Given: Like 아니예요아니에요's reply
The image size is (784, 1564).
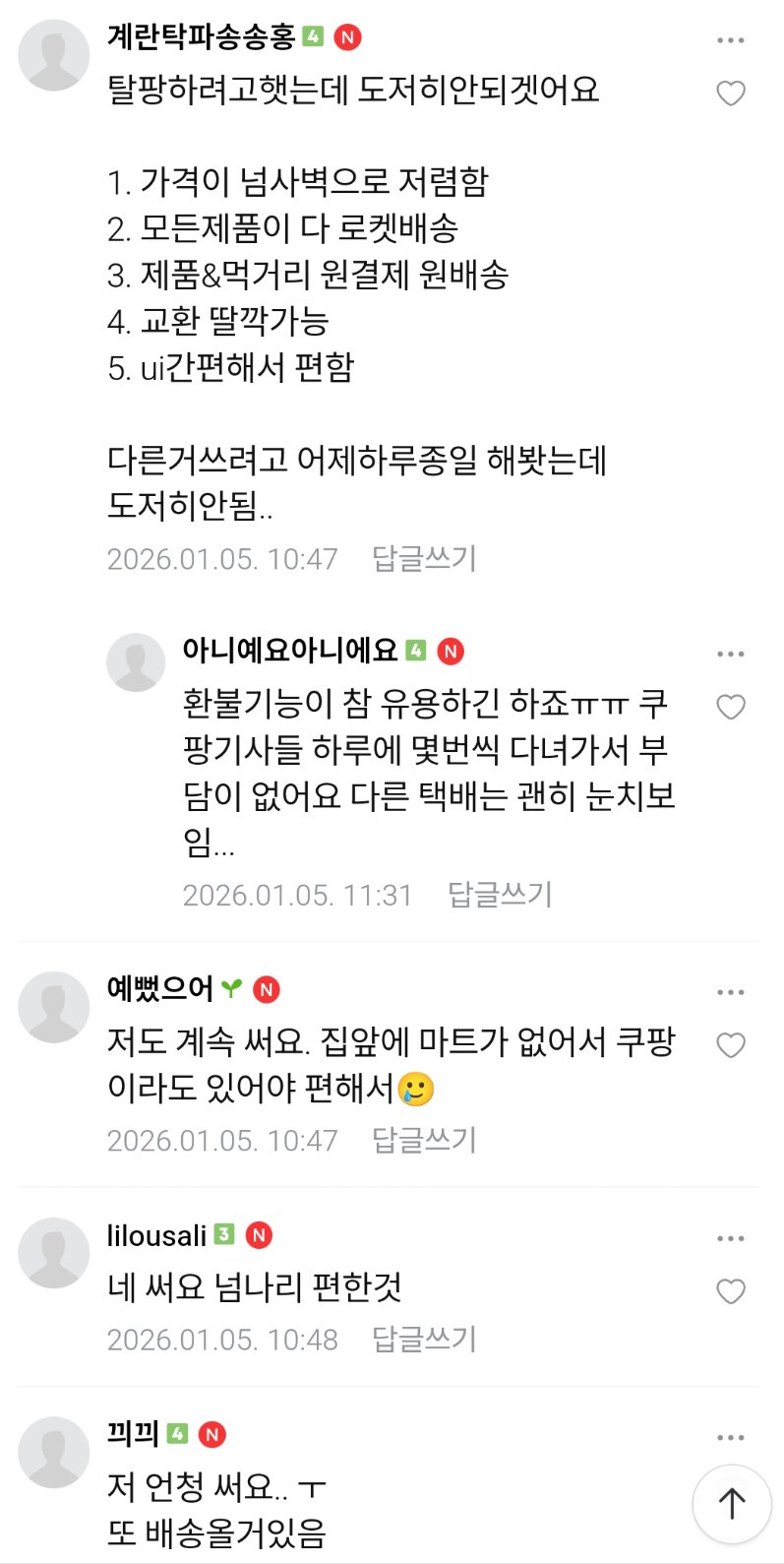Looking at the screenshot, I should pos(730,707).
